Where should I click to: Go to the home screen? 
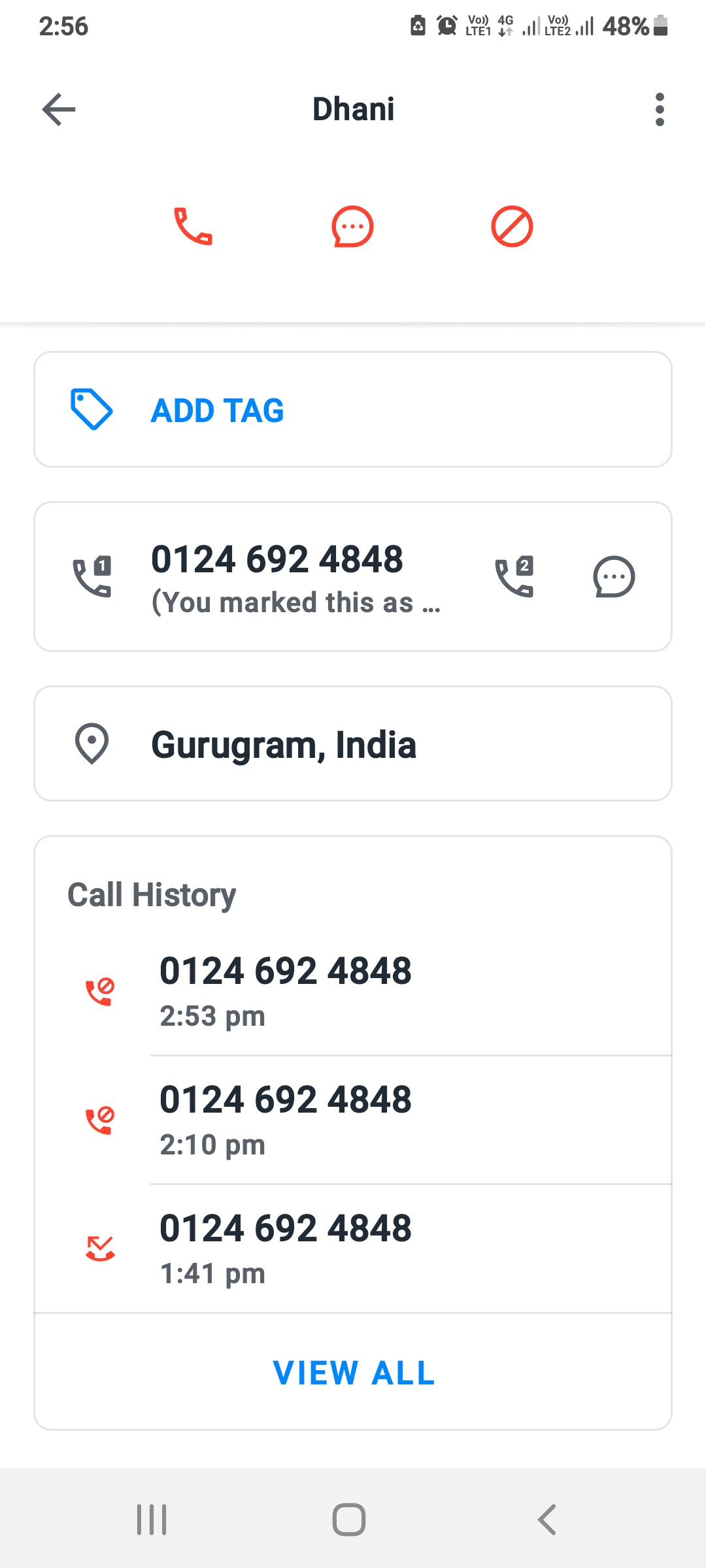[x=349, y=1520]
